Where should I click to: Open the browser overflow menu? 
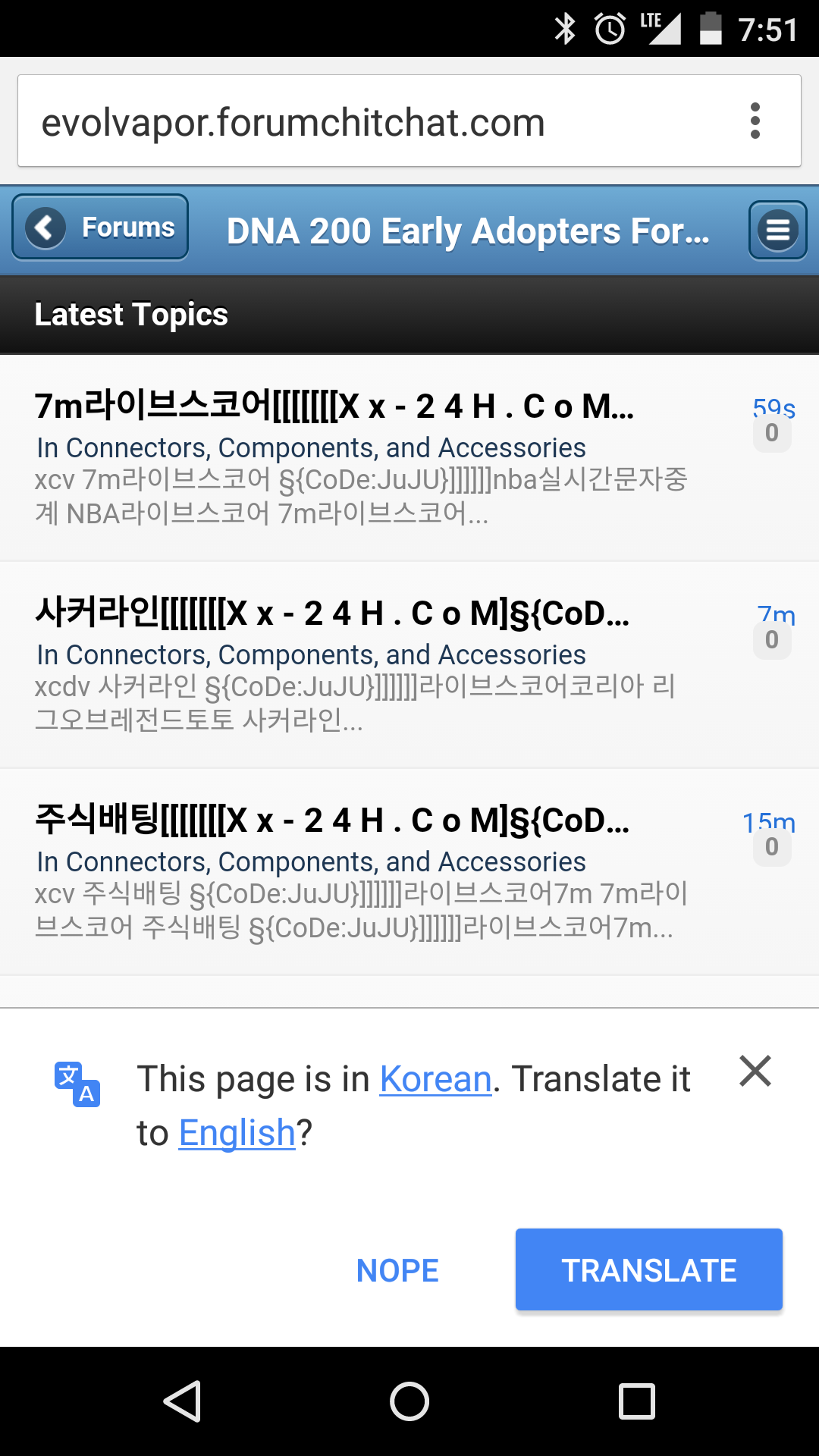click(x=755, y=121)
